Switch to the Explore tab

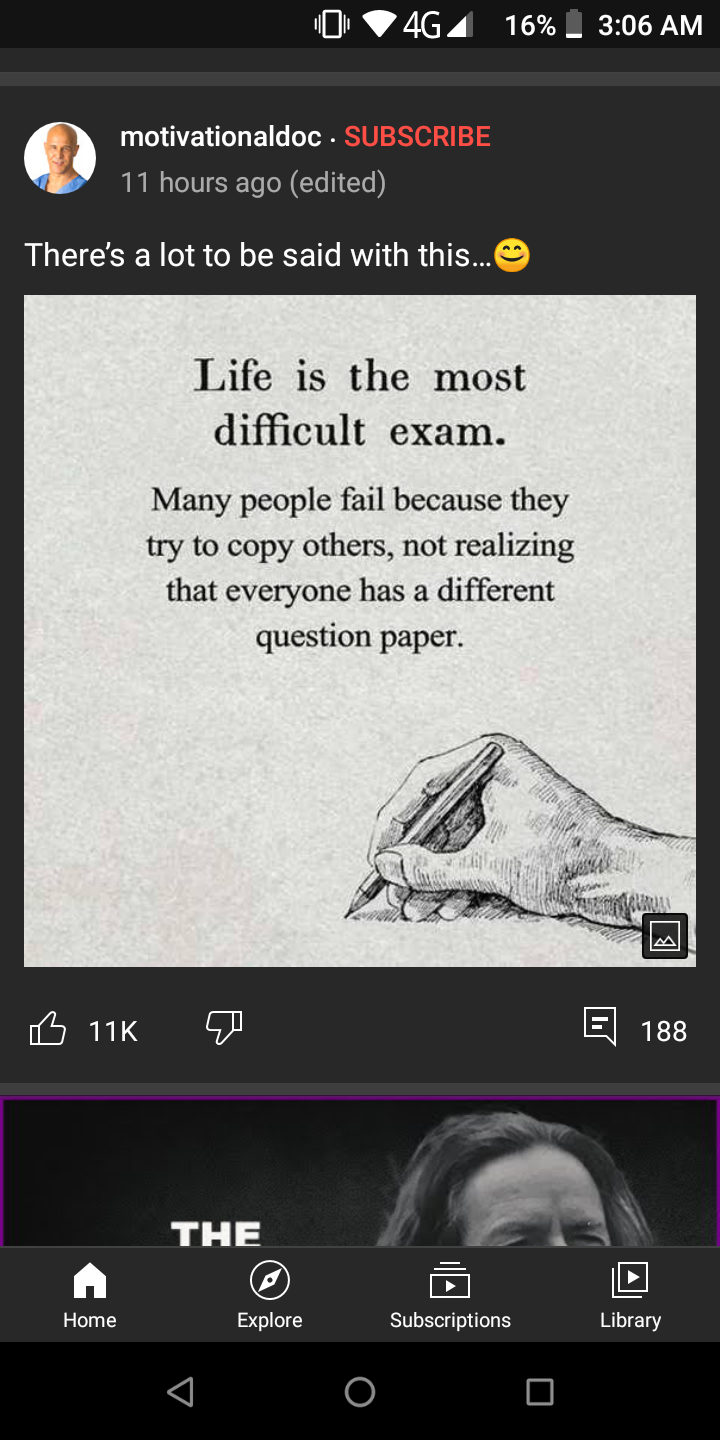point(270,1295)
